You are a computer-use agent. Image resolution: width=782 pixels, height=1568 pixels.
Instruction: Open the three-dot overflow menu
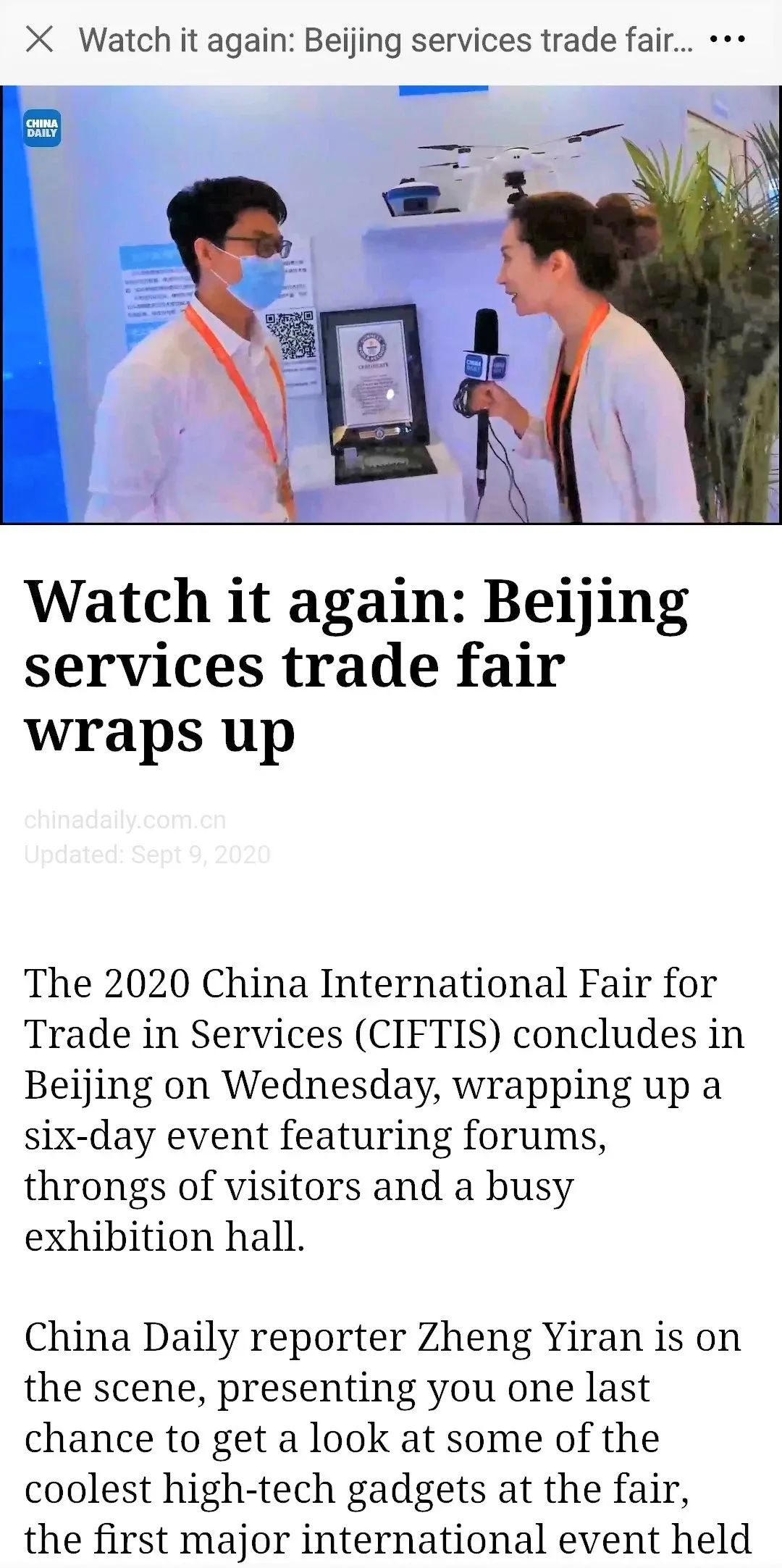(727, 40)
